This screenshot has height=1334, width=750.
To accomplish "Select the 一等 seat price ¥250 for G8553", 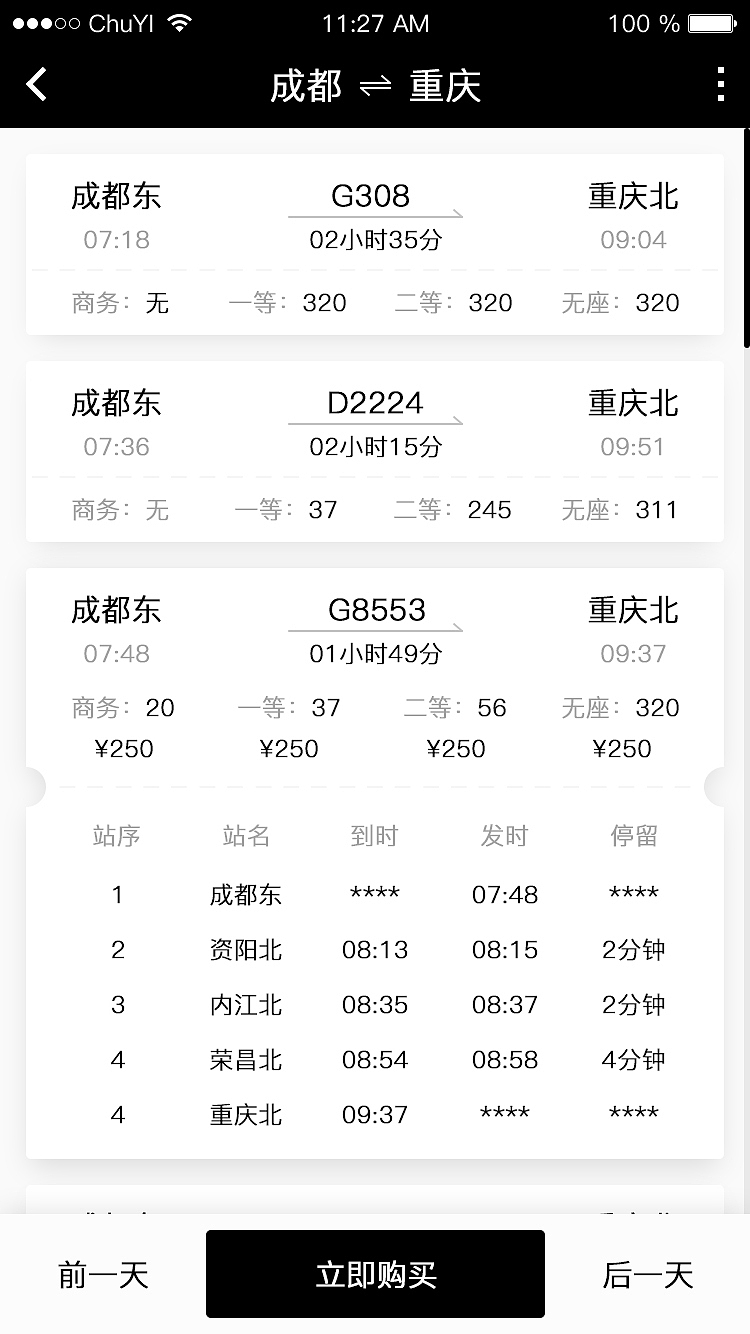I will (x=289, y=747).
